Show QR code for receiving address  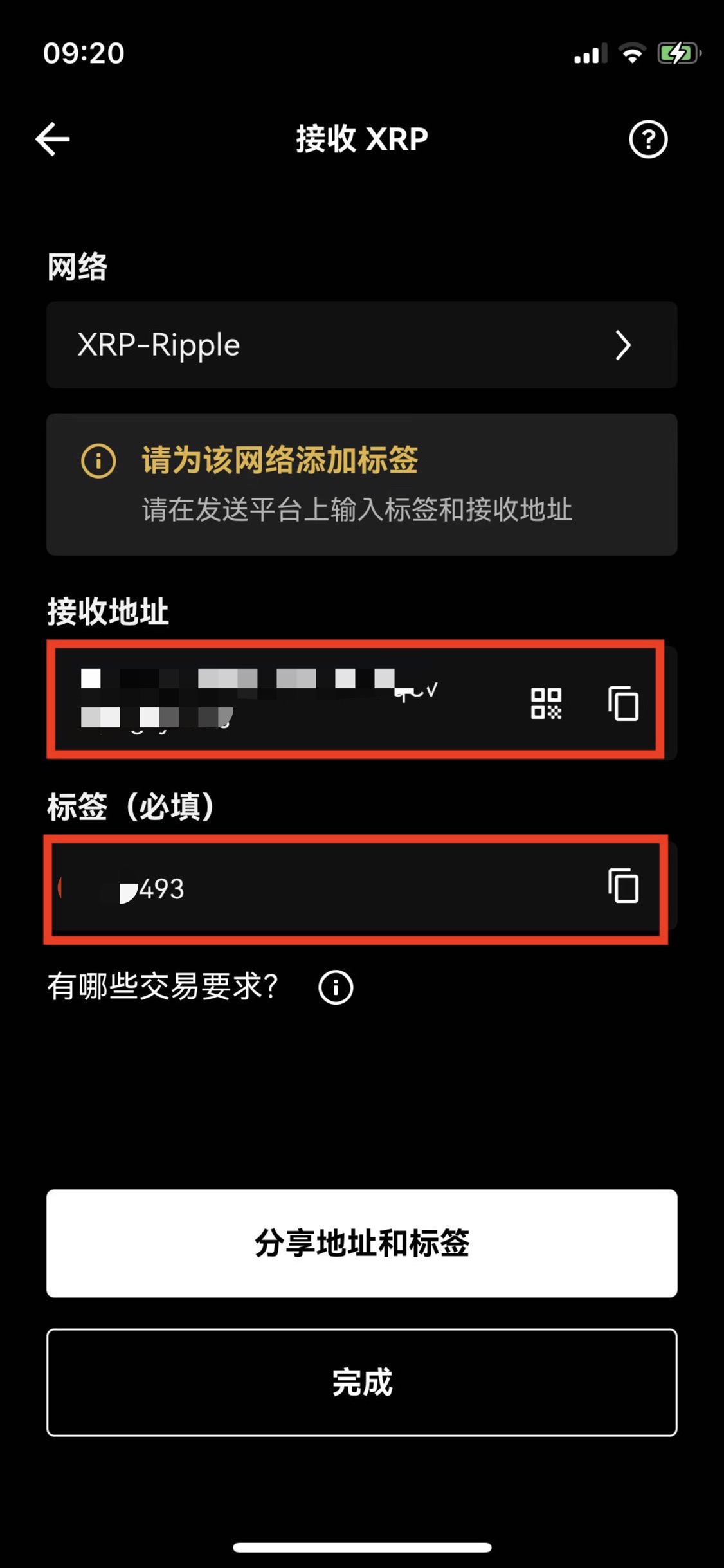pyautogui.click(x=546, y=703)
